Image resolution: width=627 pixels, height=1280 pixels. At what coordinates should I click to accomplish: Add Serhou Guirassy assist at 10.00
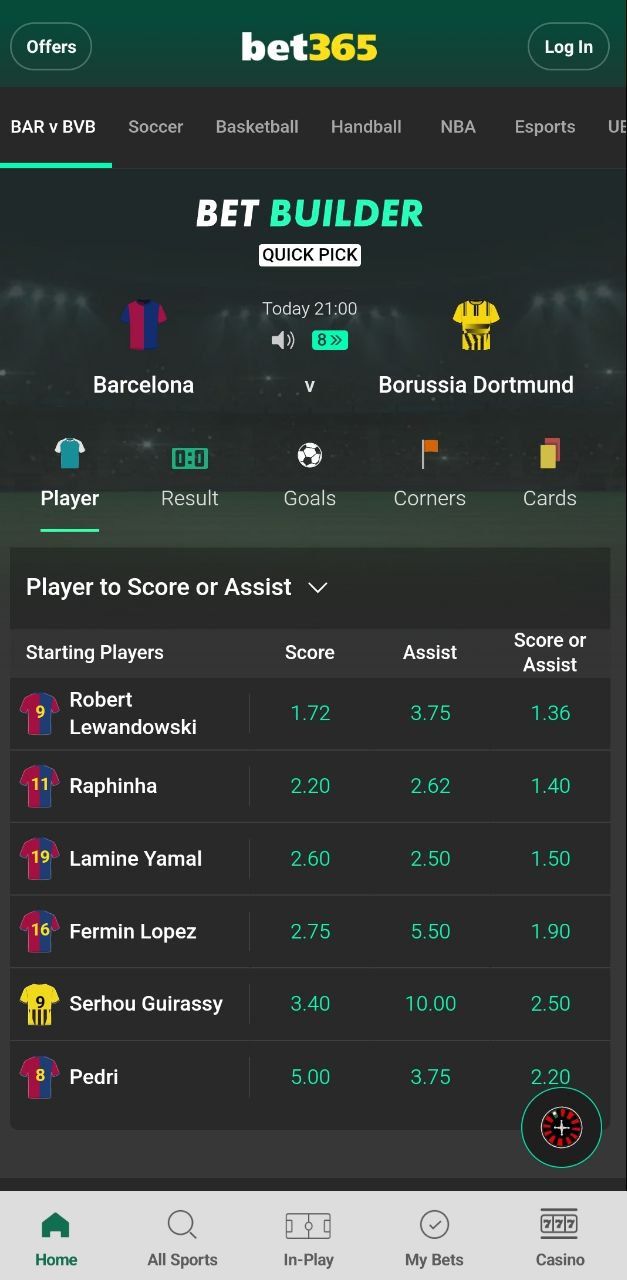coord(430,1003)
